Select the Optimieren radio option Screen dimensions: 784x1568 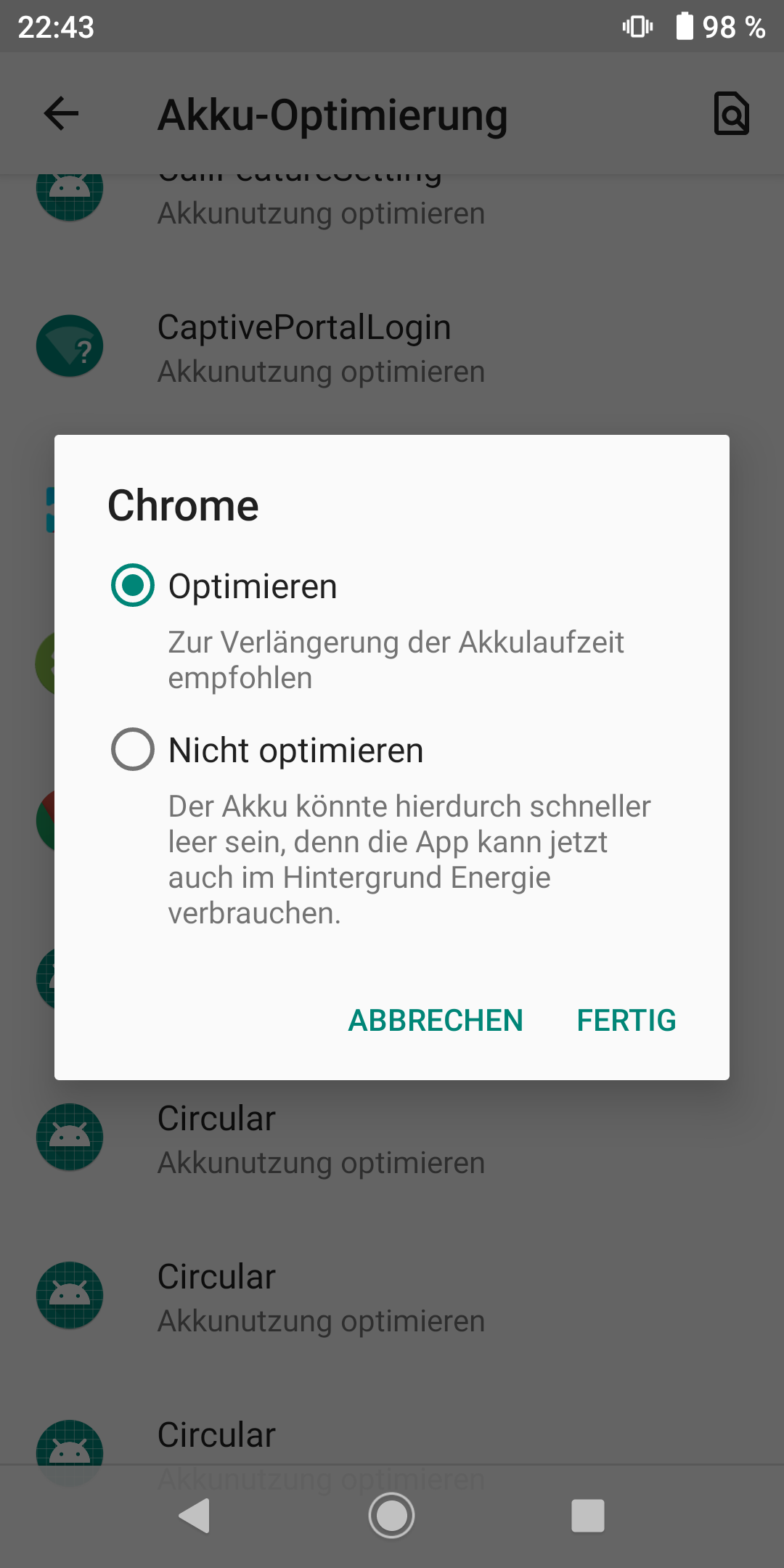133,585
